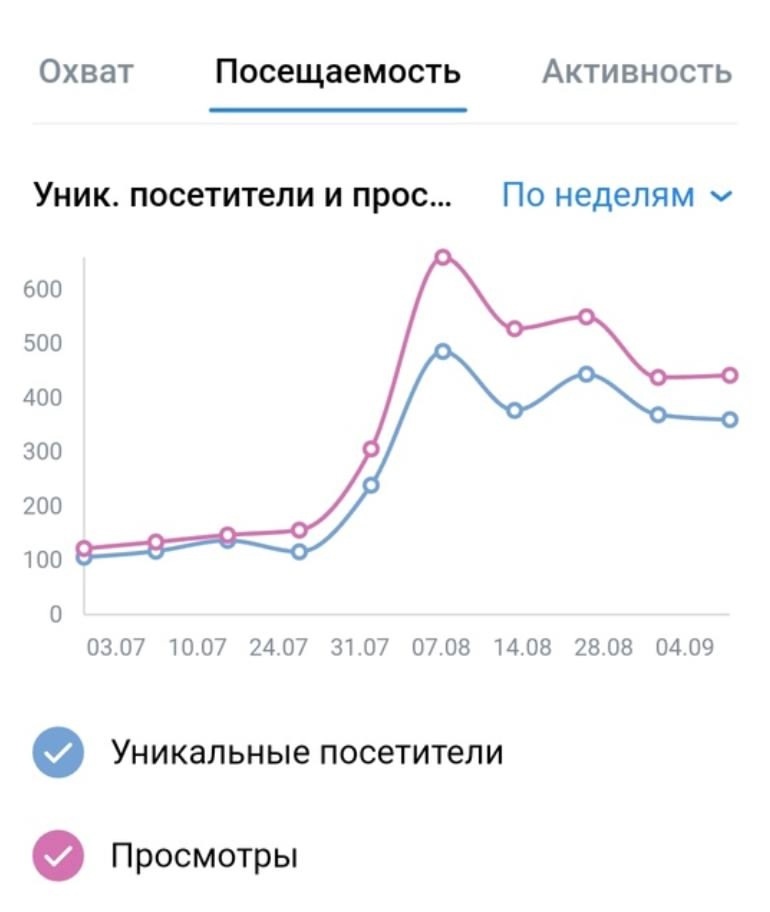
Task: Select the pink Просмотры point at 28.08
Action: pyautogui.click(x=585, y=314)
